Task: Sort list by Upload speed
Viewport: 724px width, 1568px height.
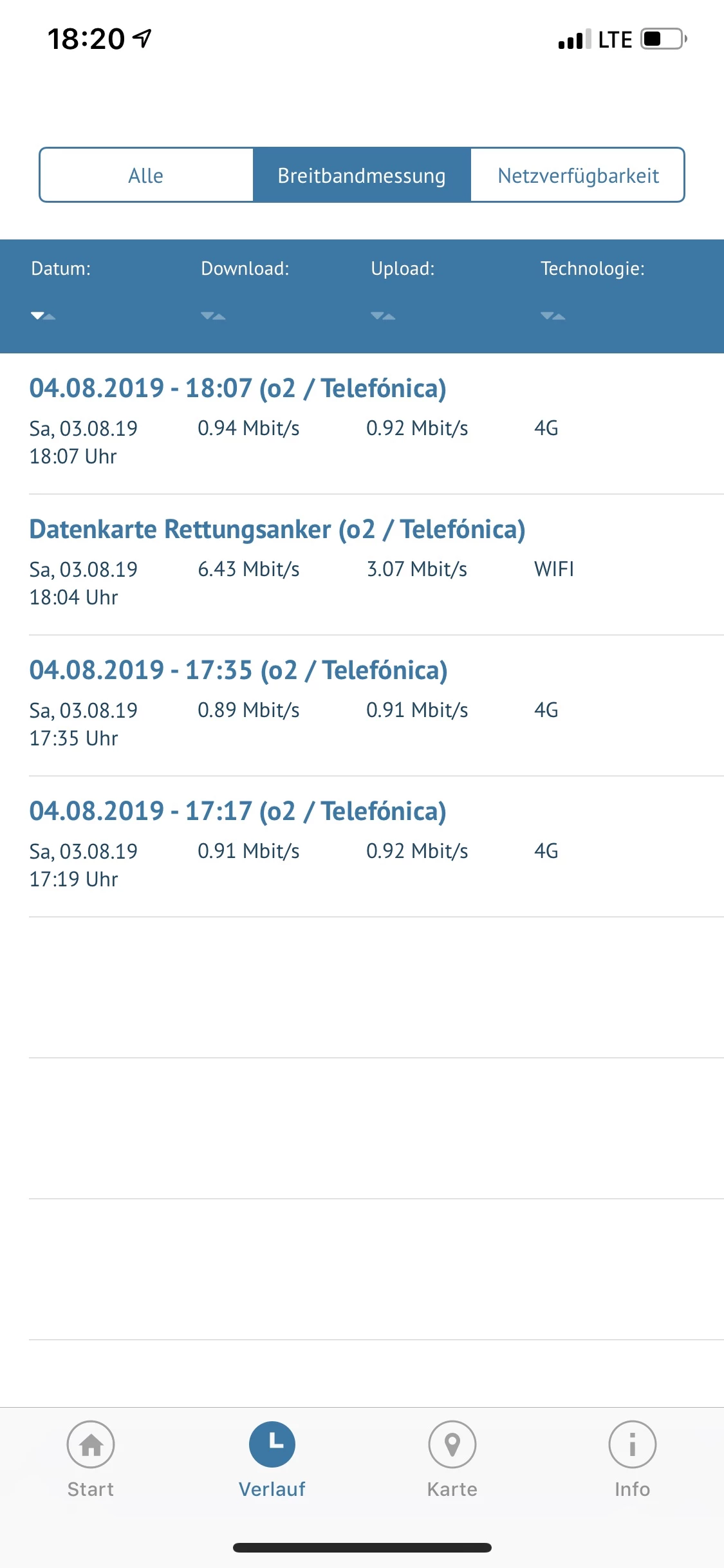Action: [x=383, y=315]
